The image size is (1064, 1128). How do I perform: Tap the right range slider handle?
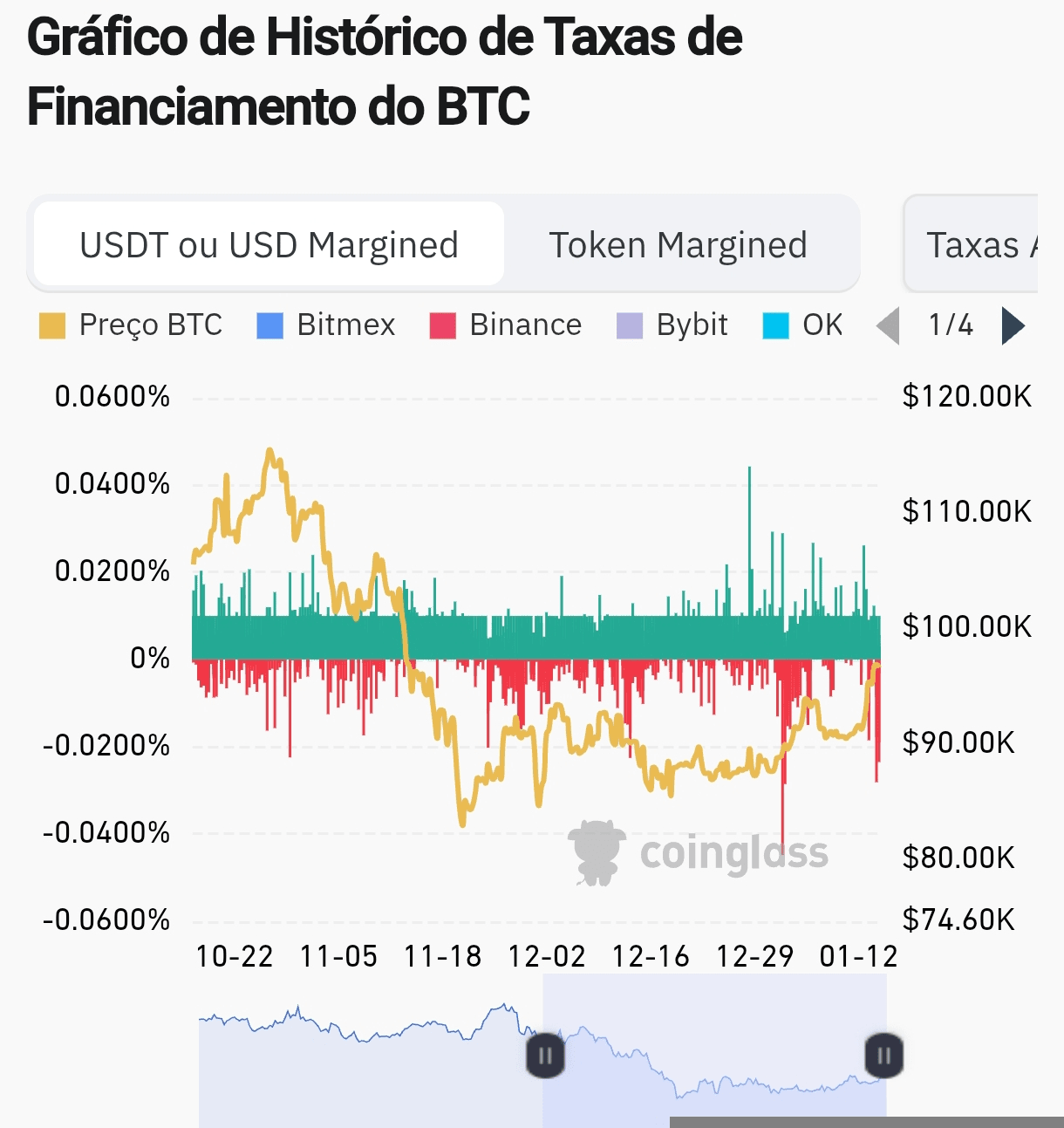(x=883, y=1056)
